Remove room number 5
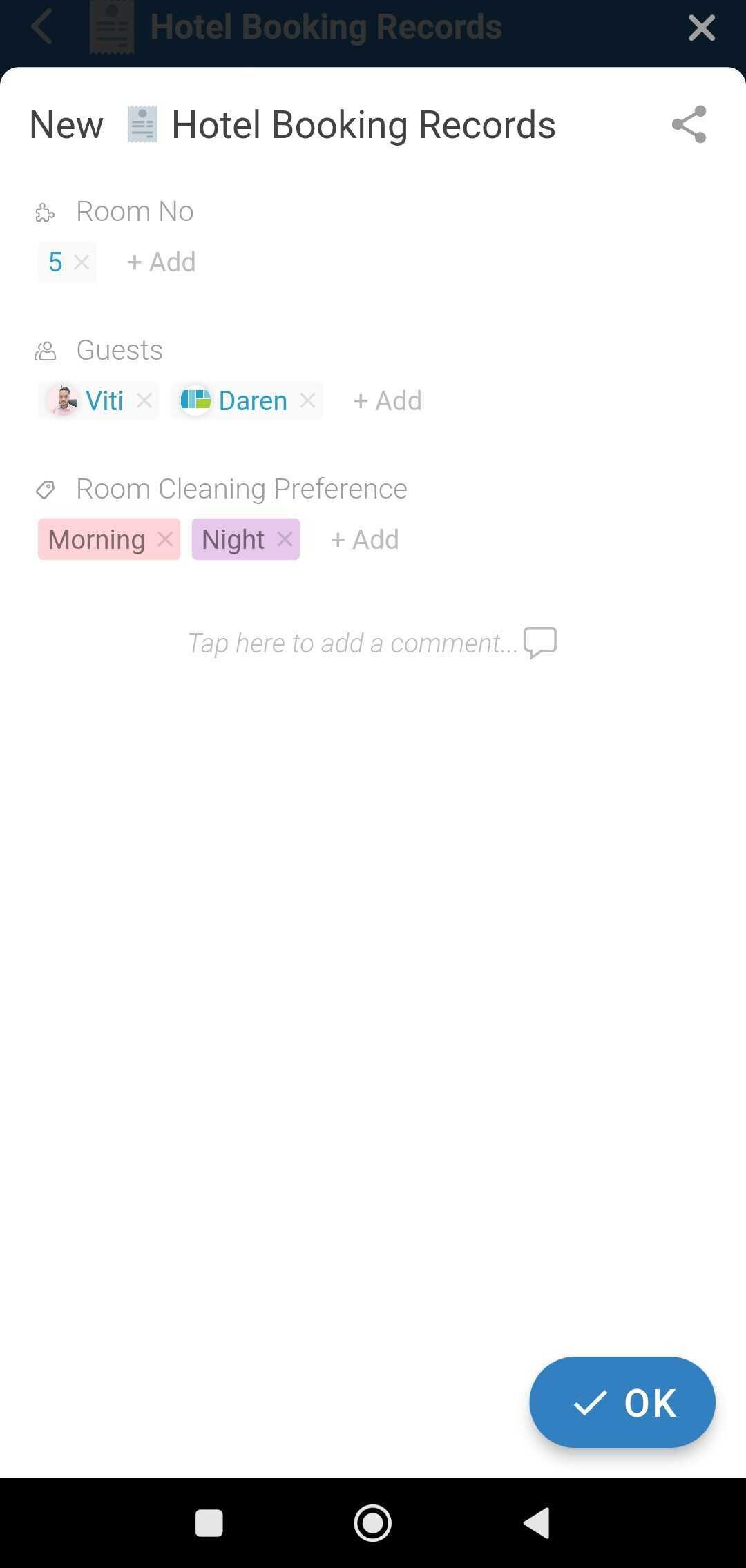This screenshot has width=746, height=1568. (x=82, y=262)
